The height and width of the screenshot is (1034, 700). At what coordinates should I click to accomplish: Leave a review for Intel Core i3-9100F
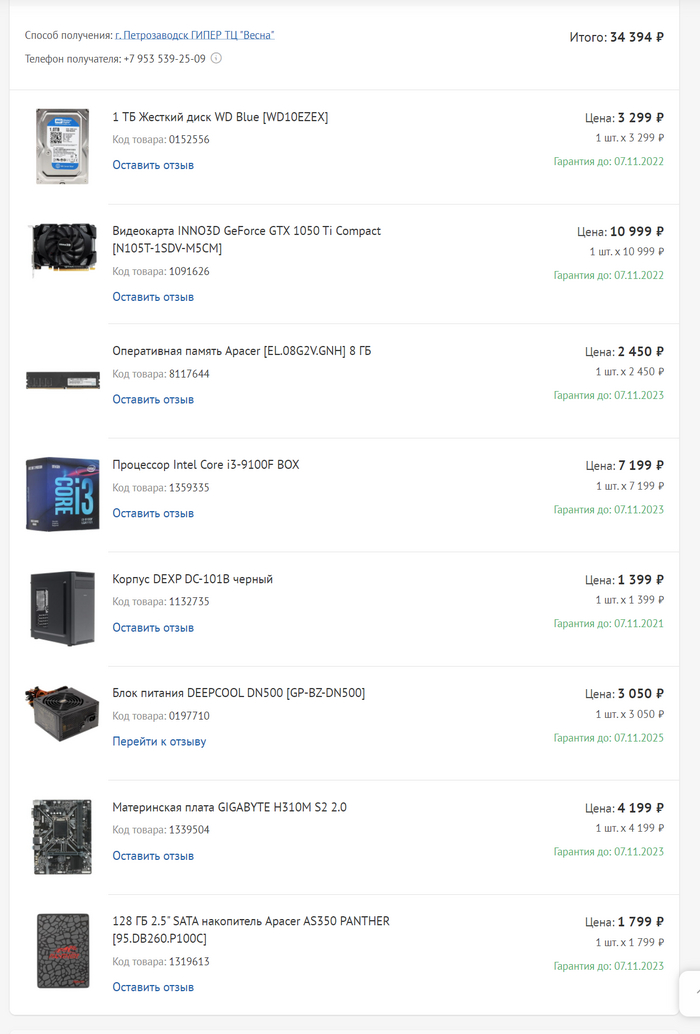point(153,513)
